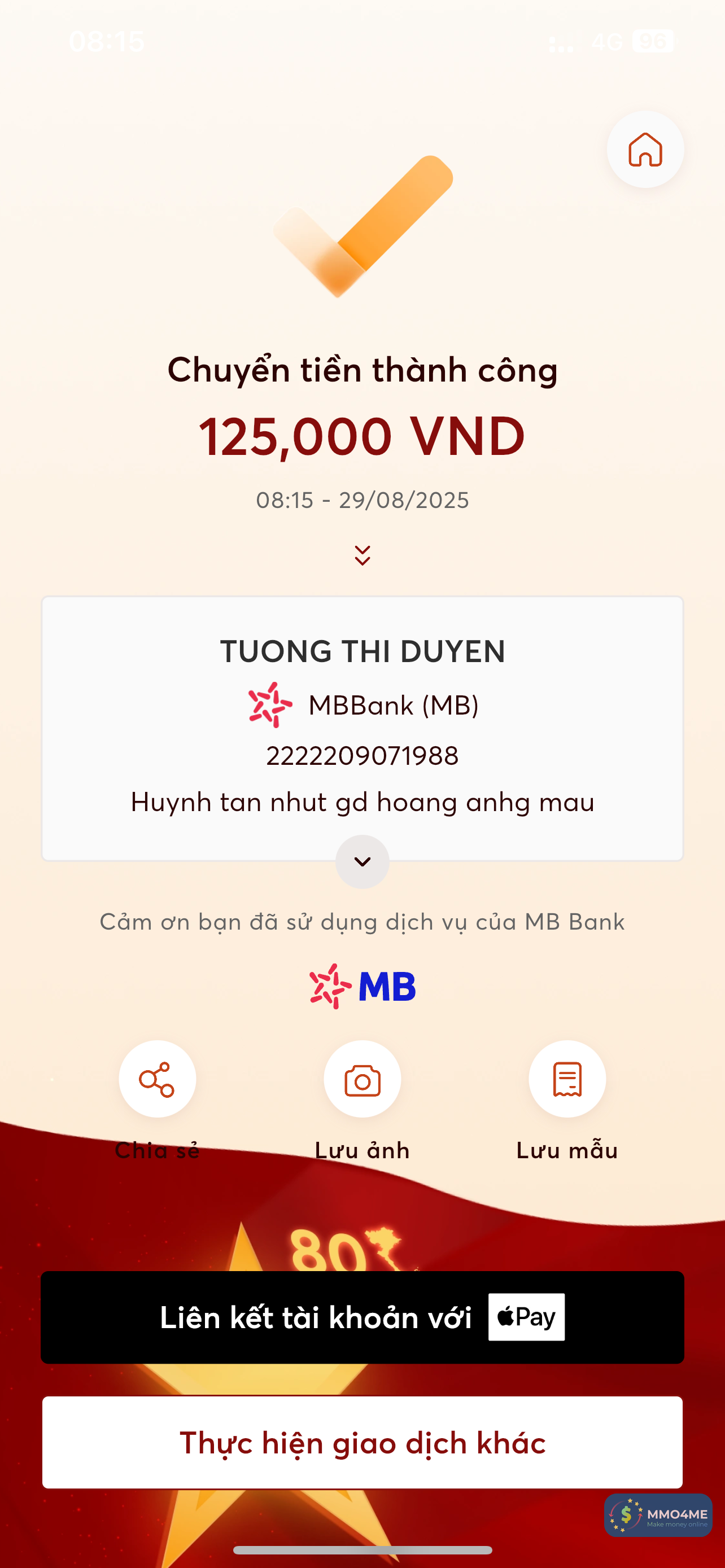Expand the recipient card chevron

[x=362, y=861]
